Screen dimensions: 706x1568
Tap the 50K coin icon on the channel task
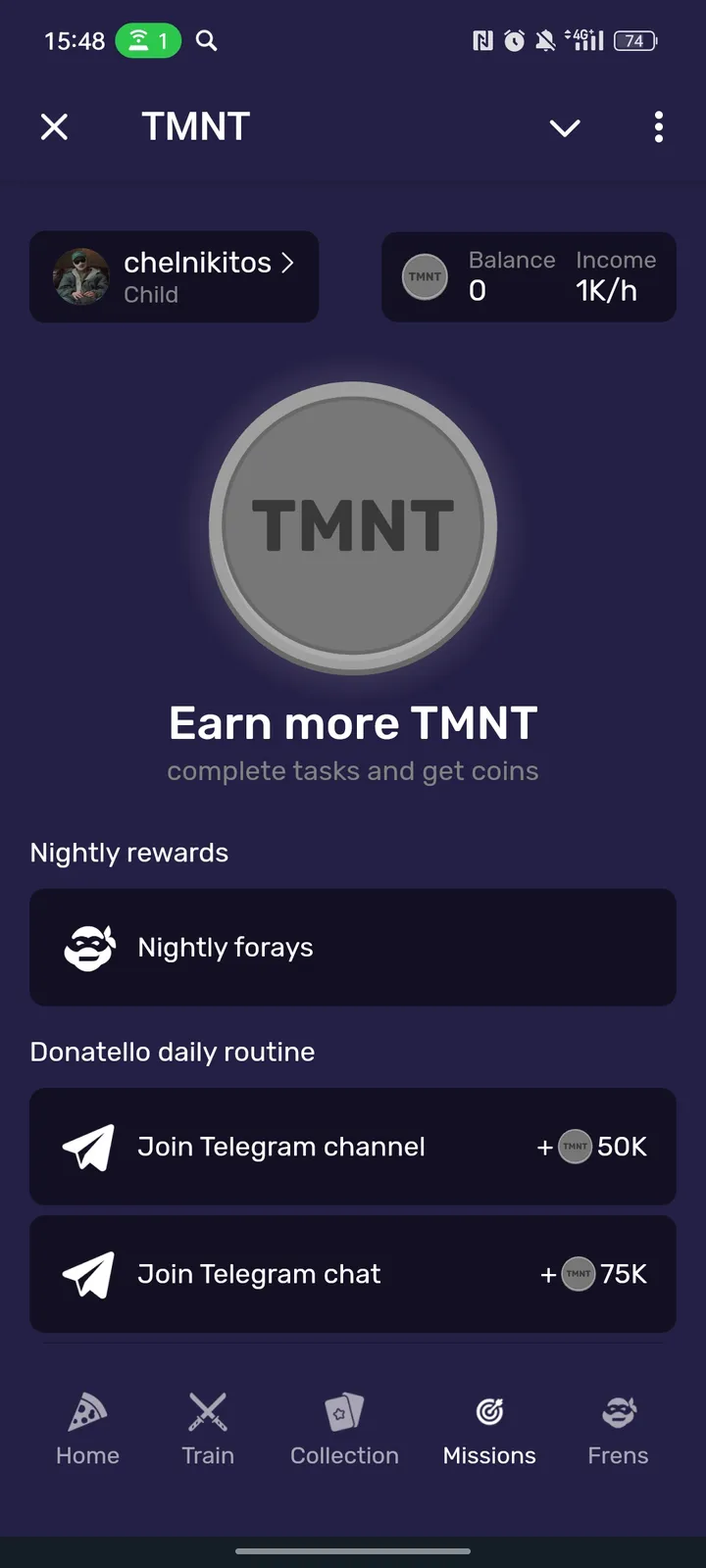point(575,1147)
